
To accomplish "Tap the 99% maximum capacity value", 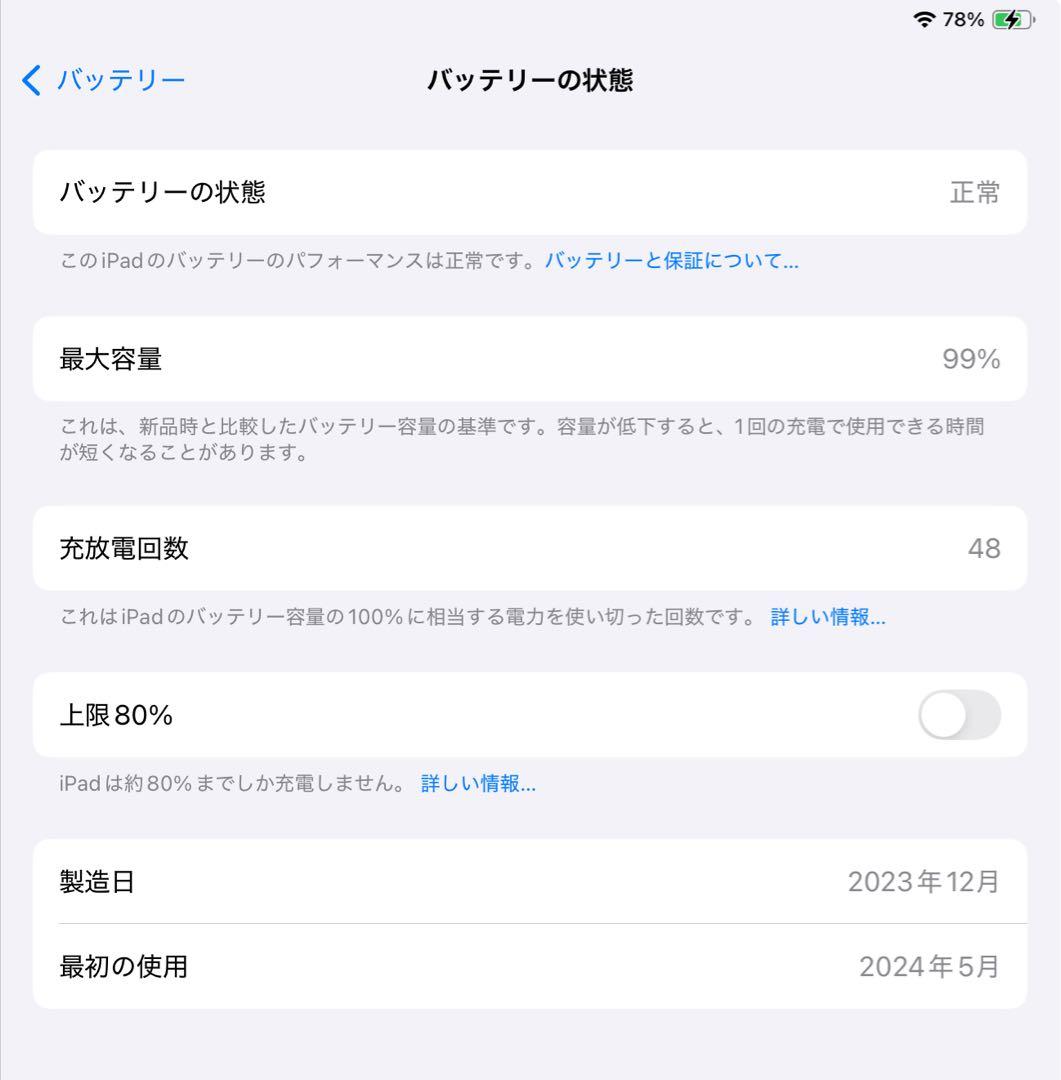I will click(x=970, y=359).
